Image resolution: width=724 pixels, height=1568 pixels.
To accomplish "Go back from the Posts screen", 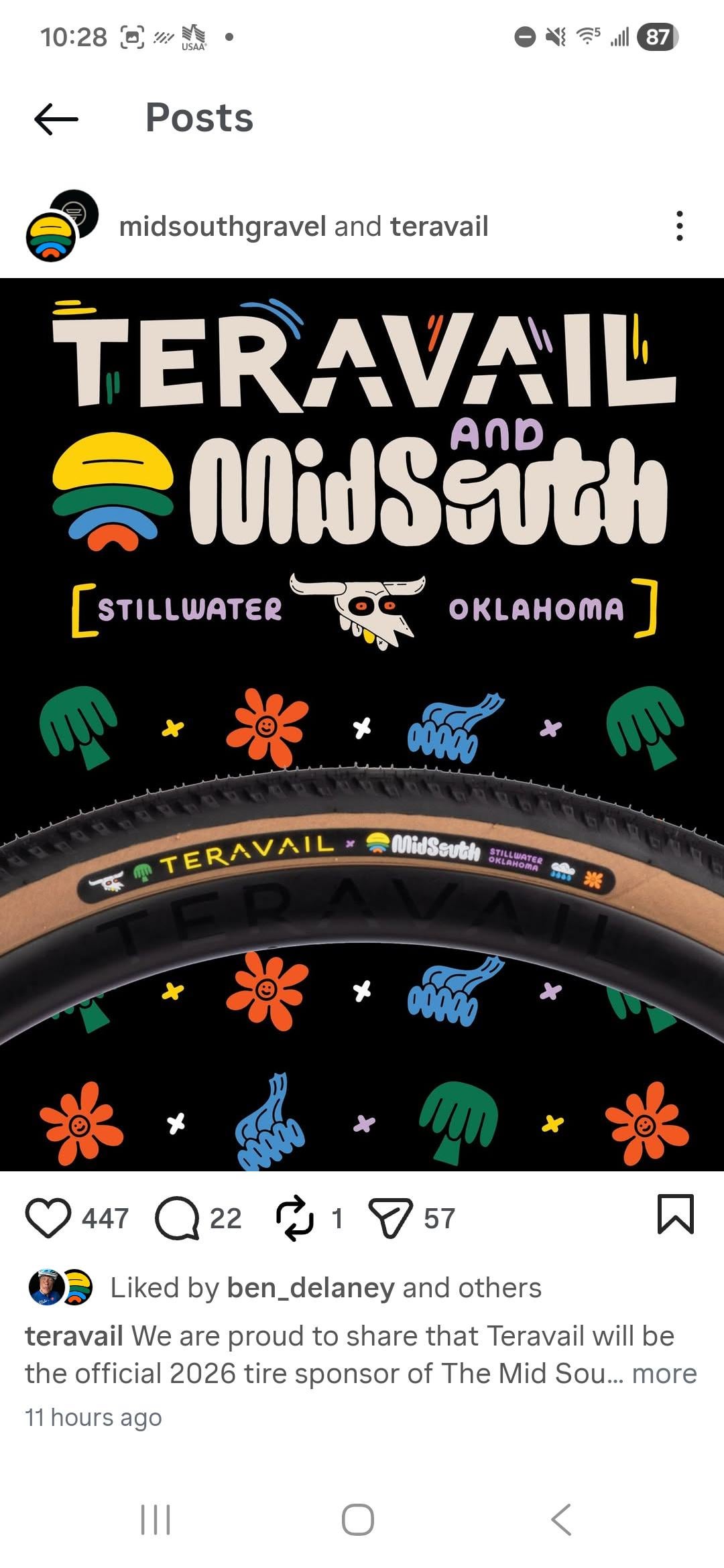I will [x=56, y=119].
